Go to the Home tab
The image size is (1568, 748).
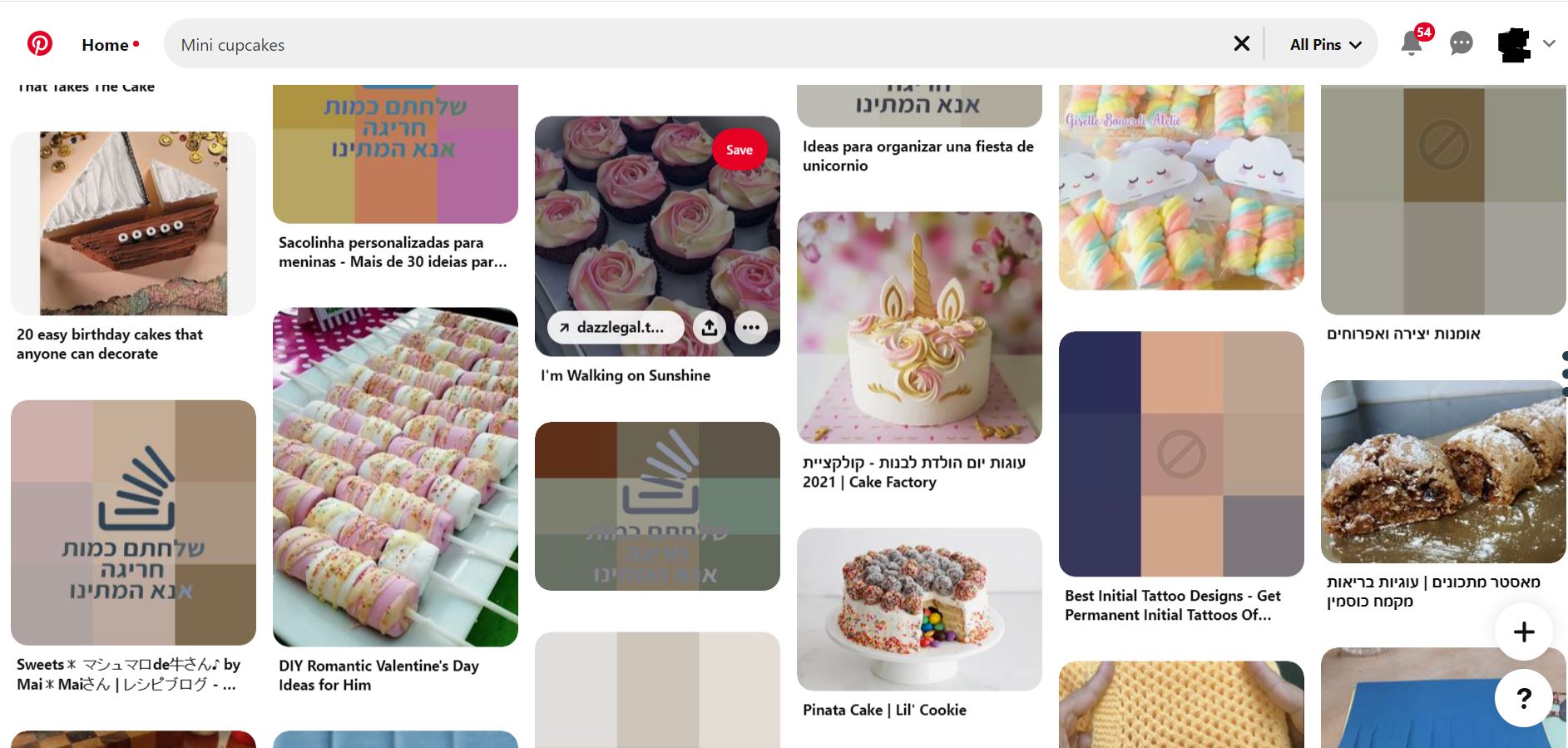[x=105, y=45]
